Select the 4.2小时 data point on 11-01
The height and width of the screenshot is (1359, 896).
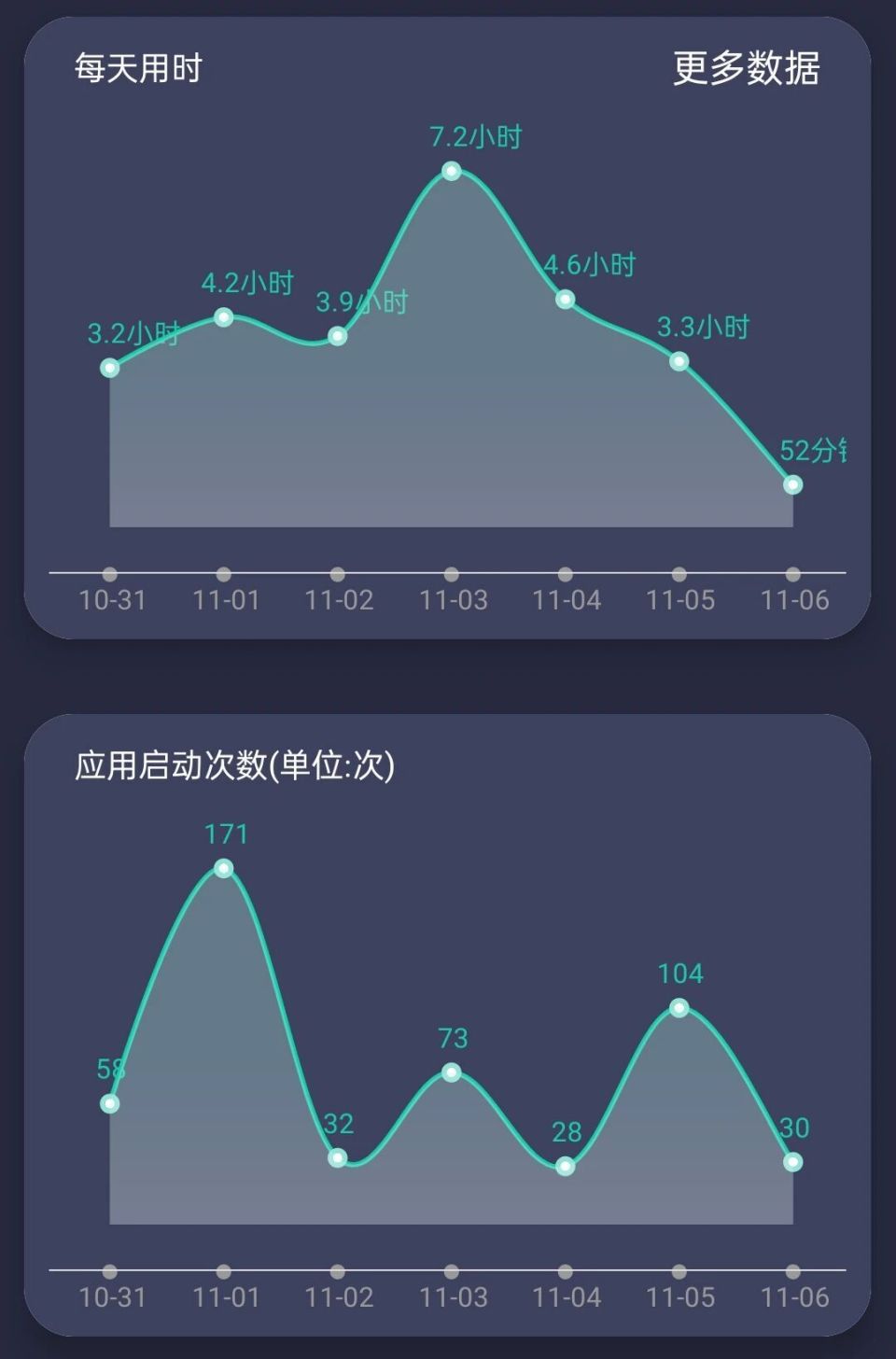point(223,317)
